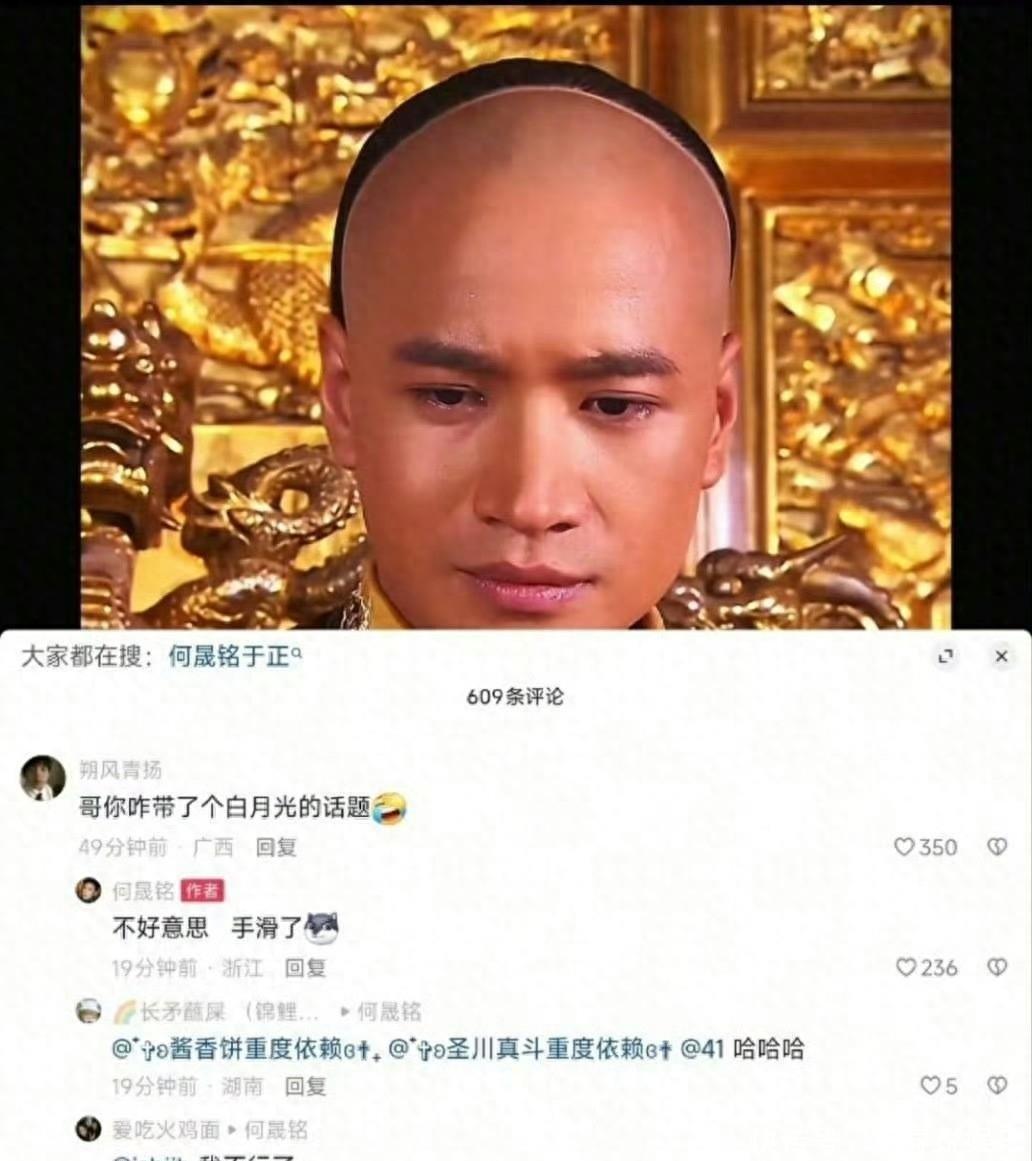
Task: Reply to the author's 手滑了 comment
Action: pyautogui.click(x=305, y=967)
